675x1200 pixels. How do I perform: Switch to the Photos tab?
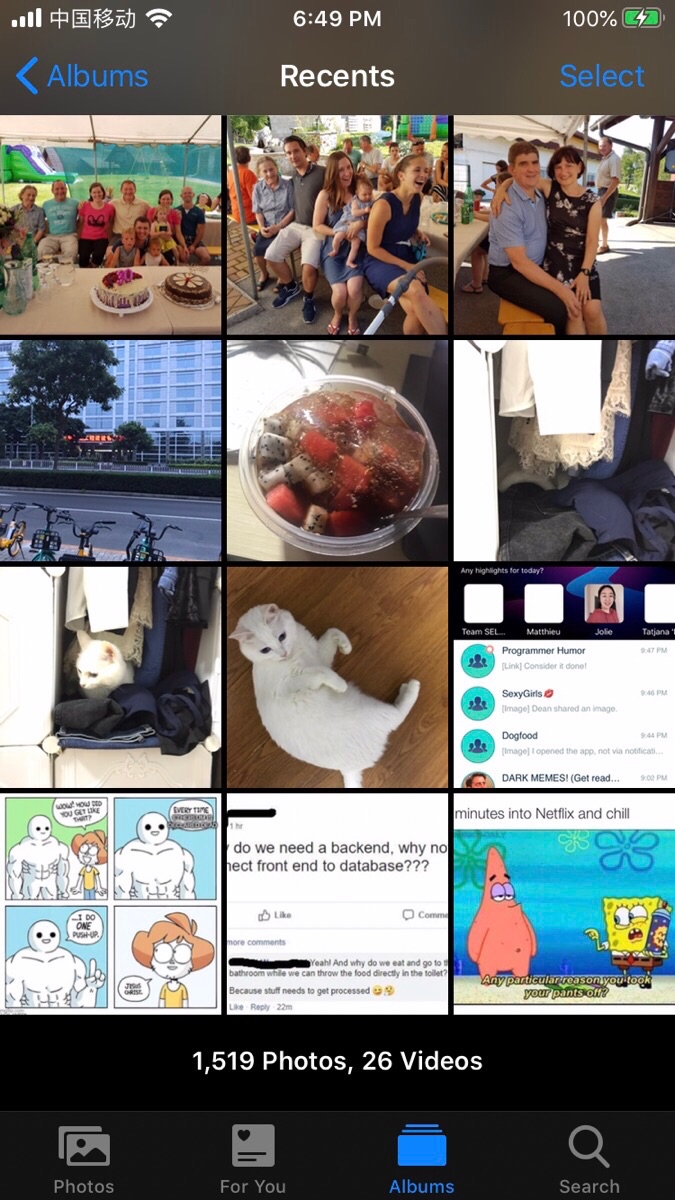point(84,1159)
